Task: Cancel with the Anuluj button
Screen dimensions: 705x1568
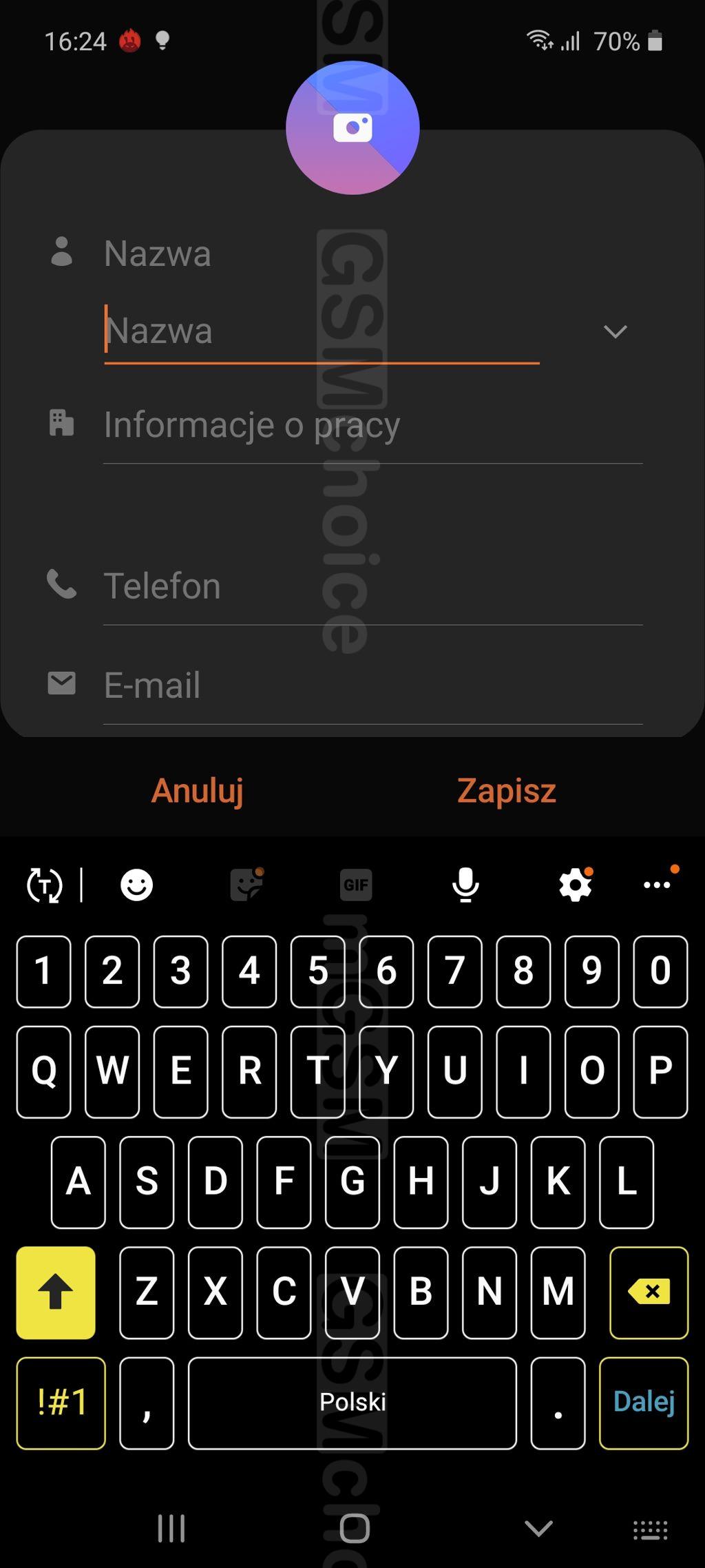Action: (198, 790)
